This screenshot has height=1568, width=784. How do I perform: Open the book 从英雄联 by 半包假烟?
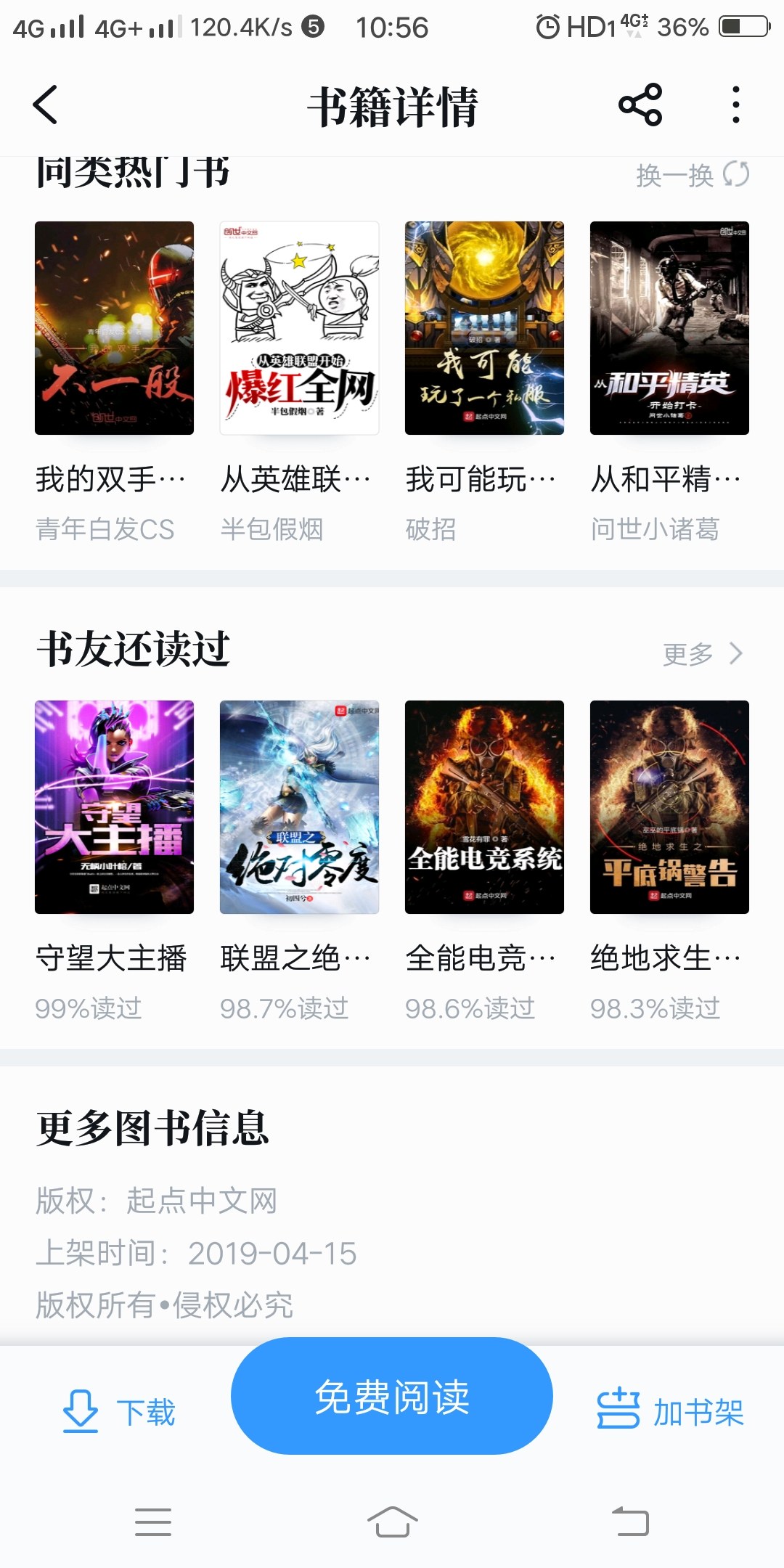299,328
